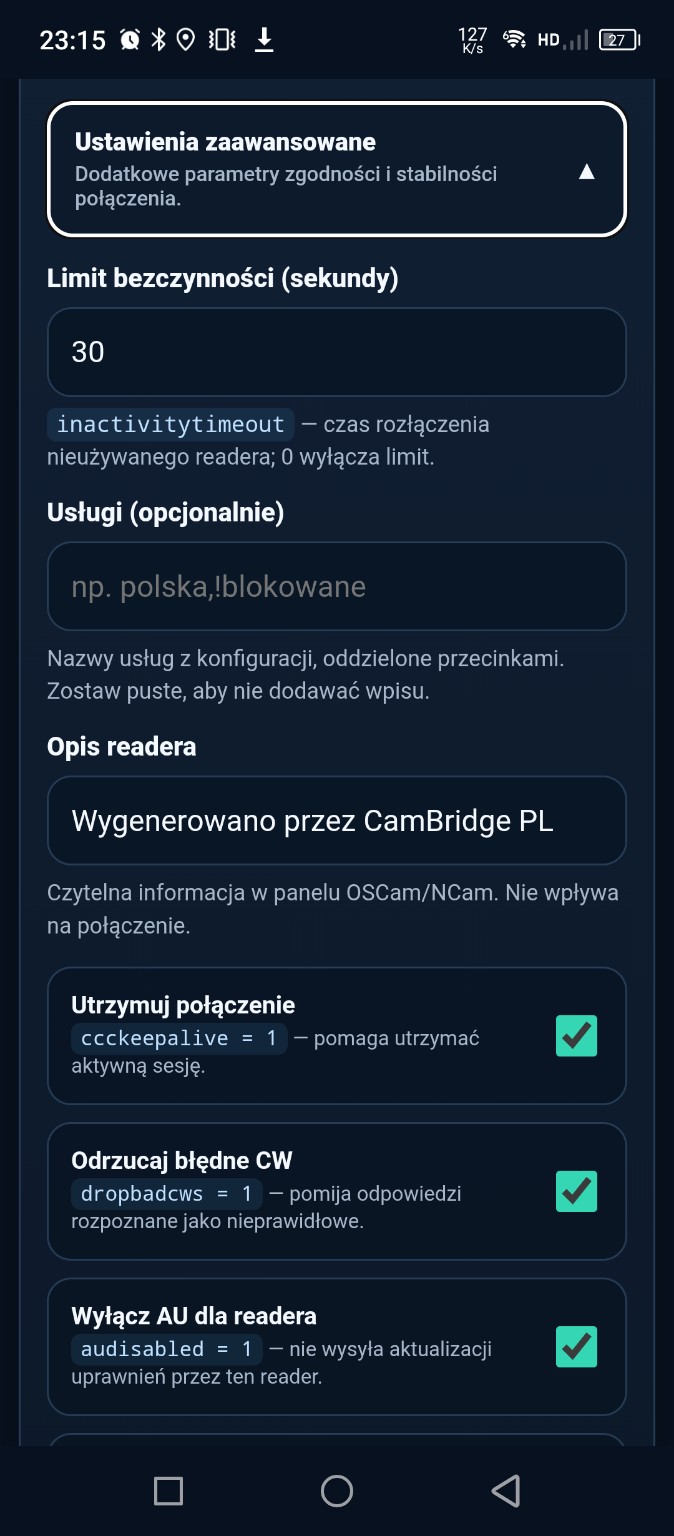Uncheck the Odrzucaj błędne CW checkbox
Image resolution: width=674 pixels, height=1536 pixels.
click(x=576, y=1191)
